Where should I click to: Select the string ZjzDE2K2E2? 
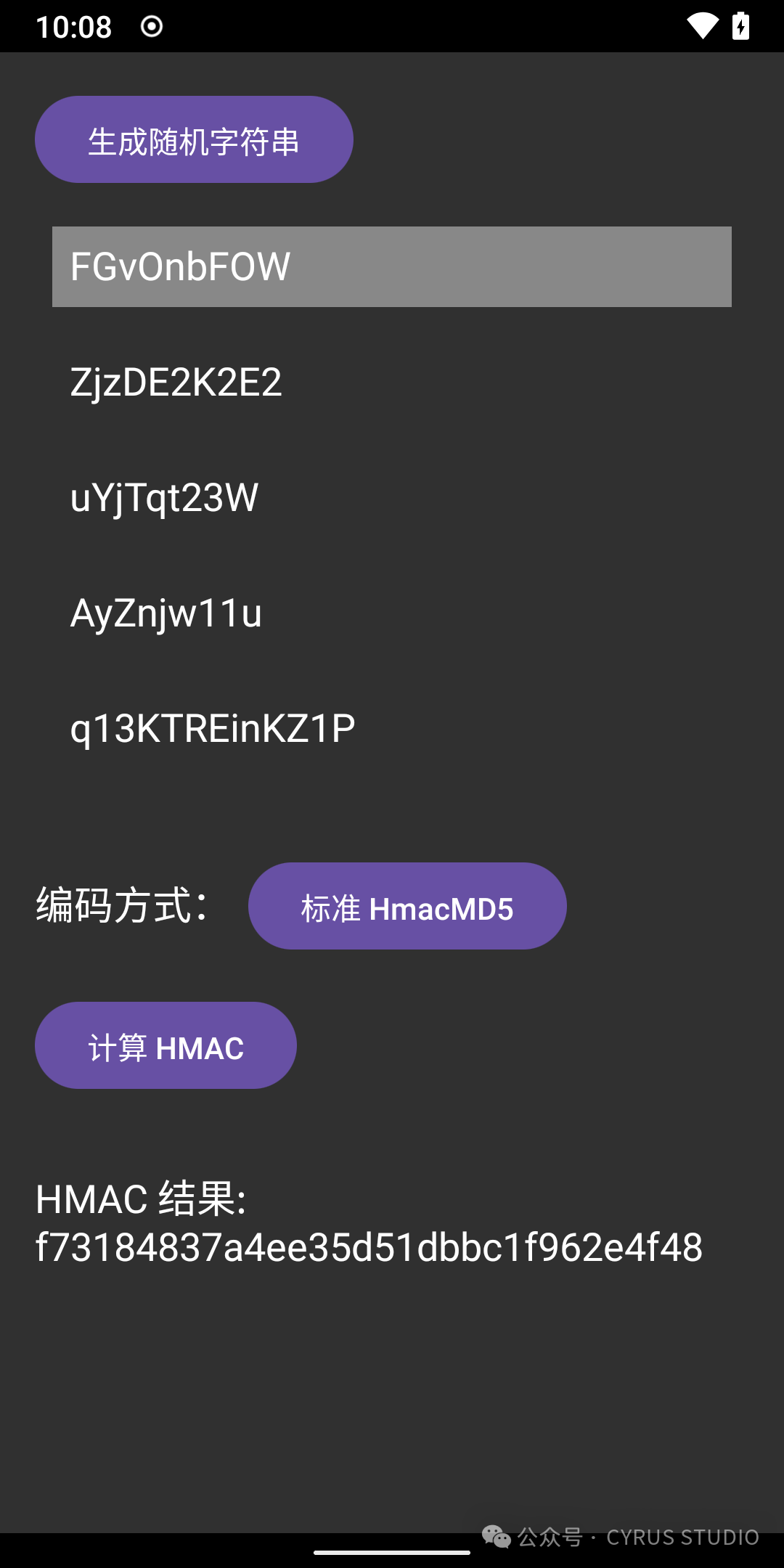[x=176, y=383]
